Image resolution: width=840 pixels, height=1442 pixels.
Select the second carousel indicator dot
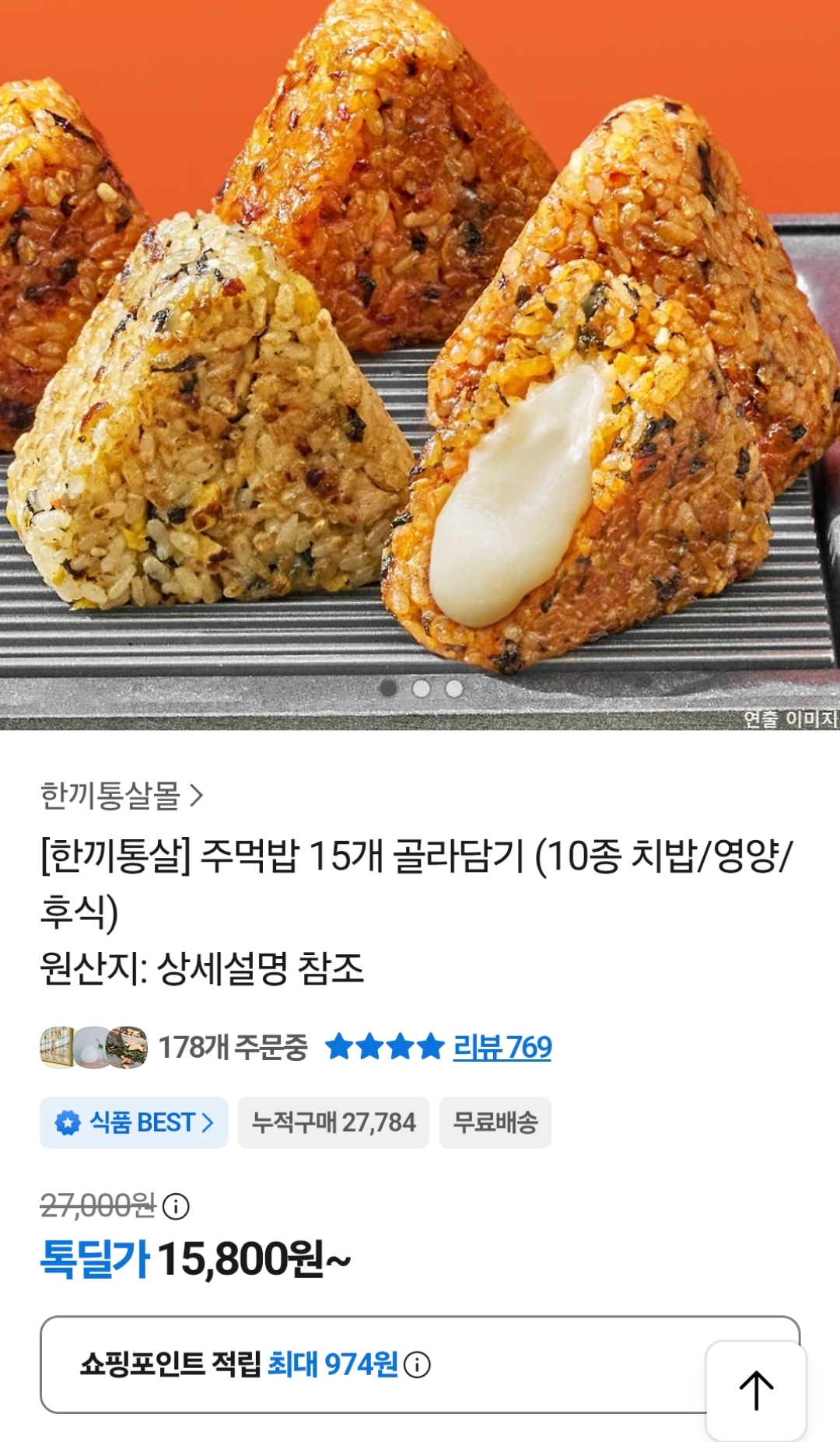[420, 689]
